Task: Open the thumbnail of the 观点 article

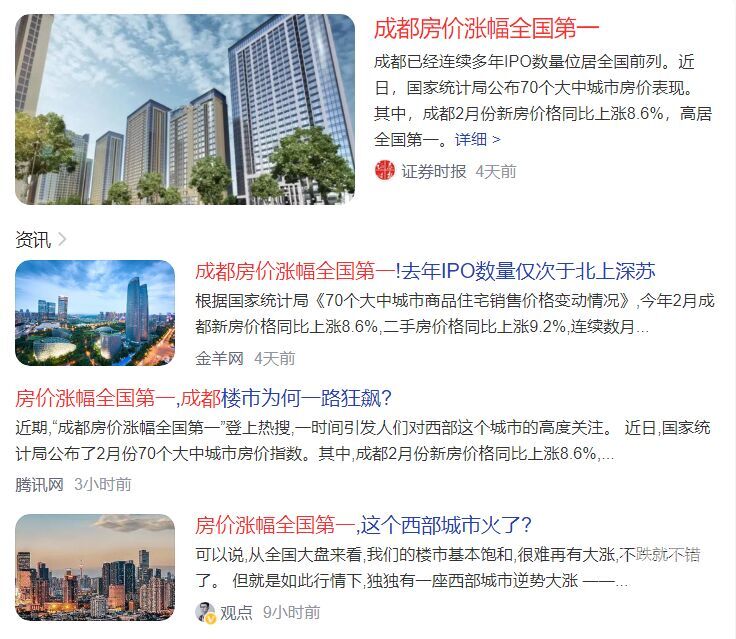Action: (95, 567)
